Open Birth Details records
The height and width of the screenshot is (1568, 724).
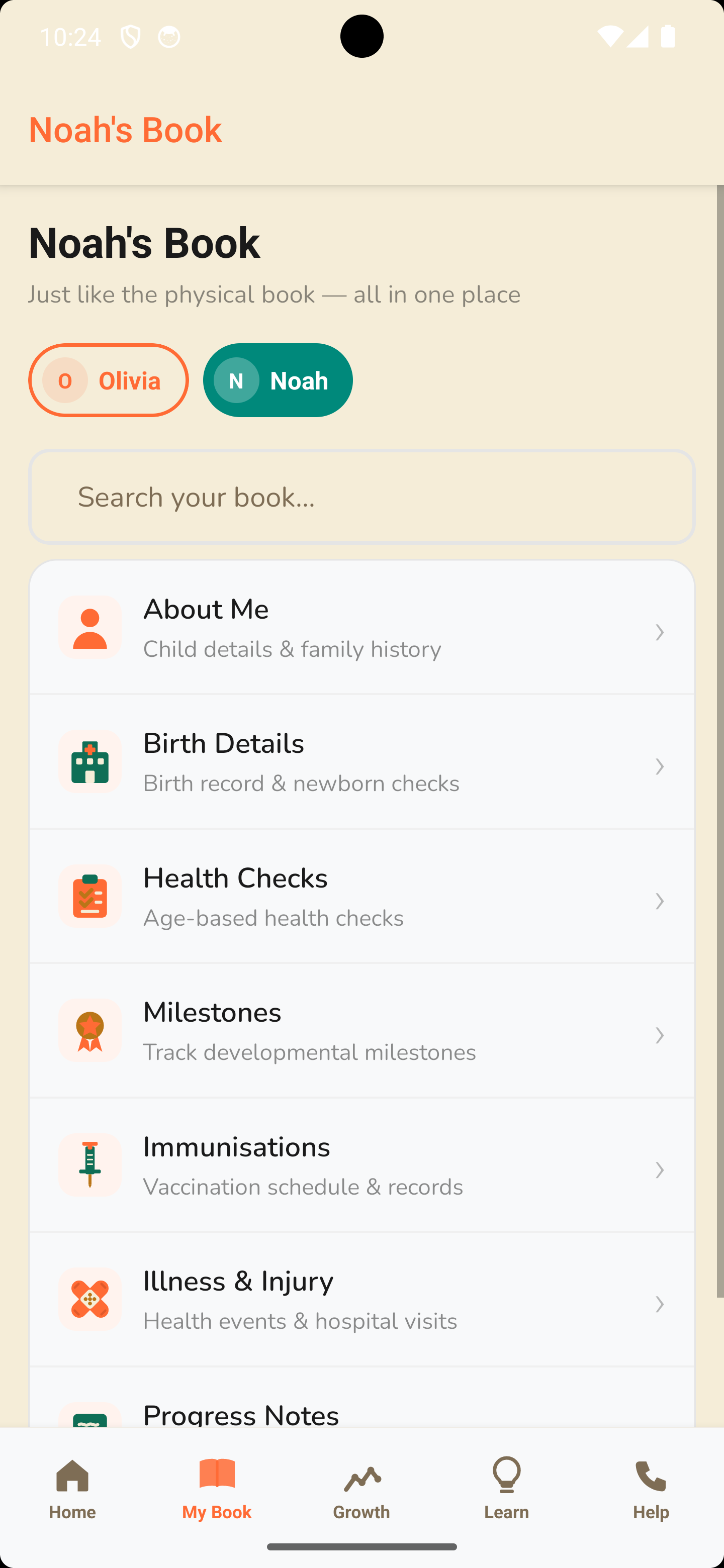click(361, 761)
